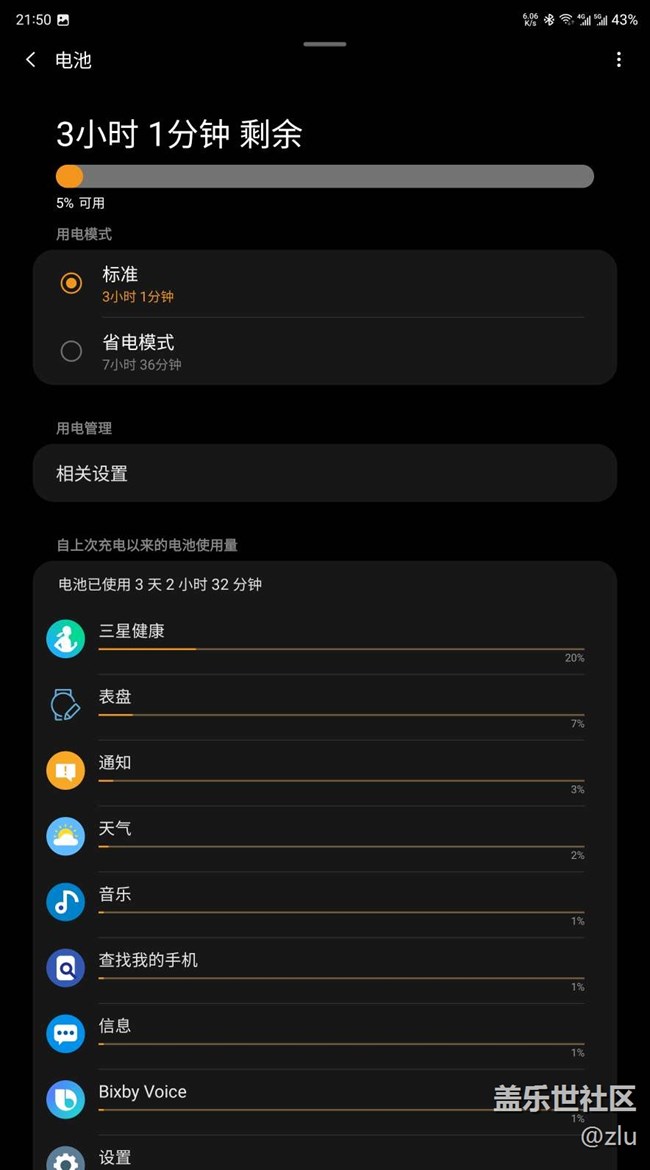This screenshot has width=650, height=1170.
Task: Switch to 省电模式 power mode
Action: (x=325, y=351)
